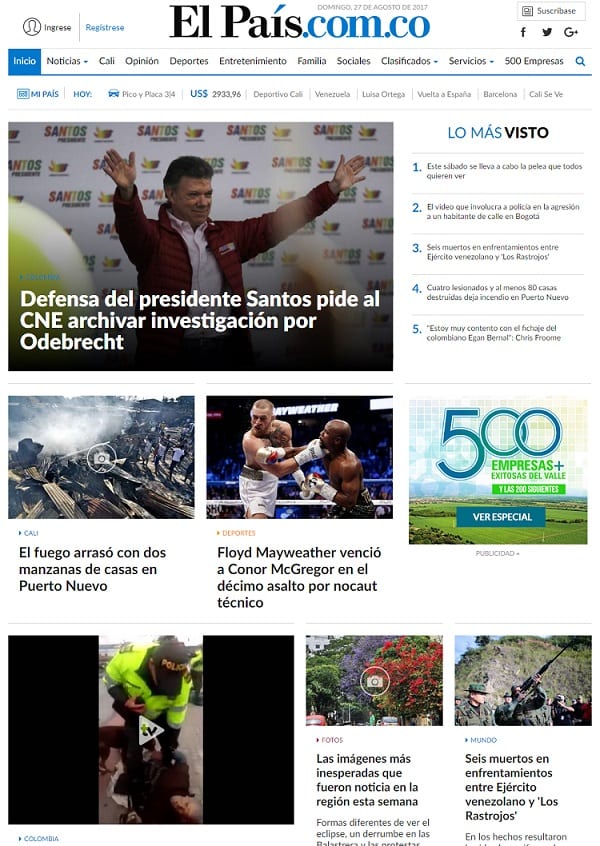Tap the Suscríbase button
Screen dimensions: 600x846
(x=551, y=11)
